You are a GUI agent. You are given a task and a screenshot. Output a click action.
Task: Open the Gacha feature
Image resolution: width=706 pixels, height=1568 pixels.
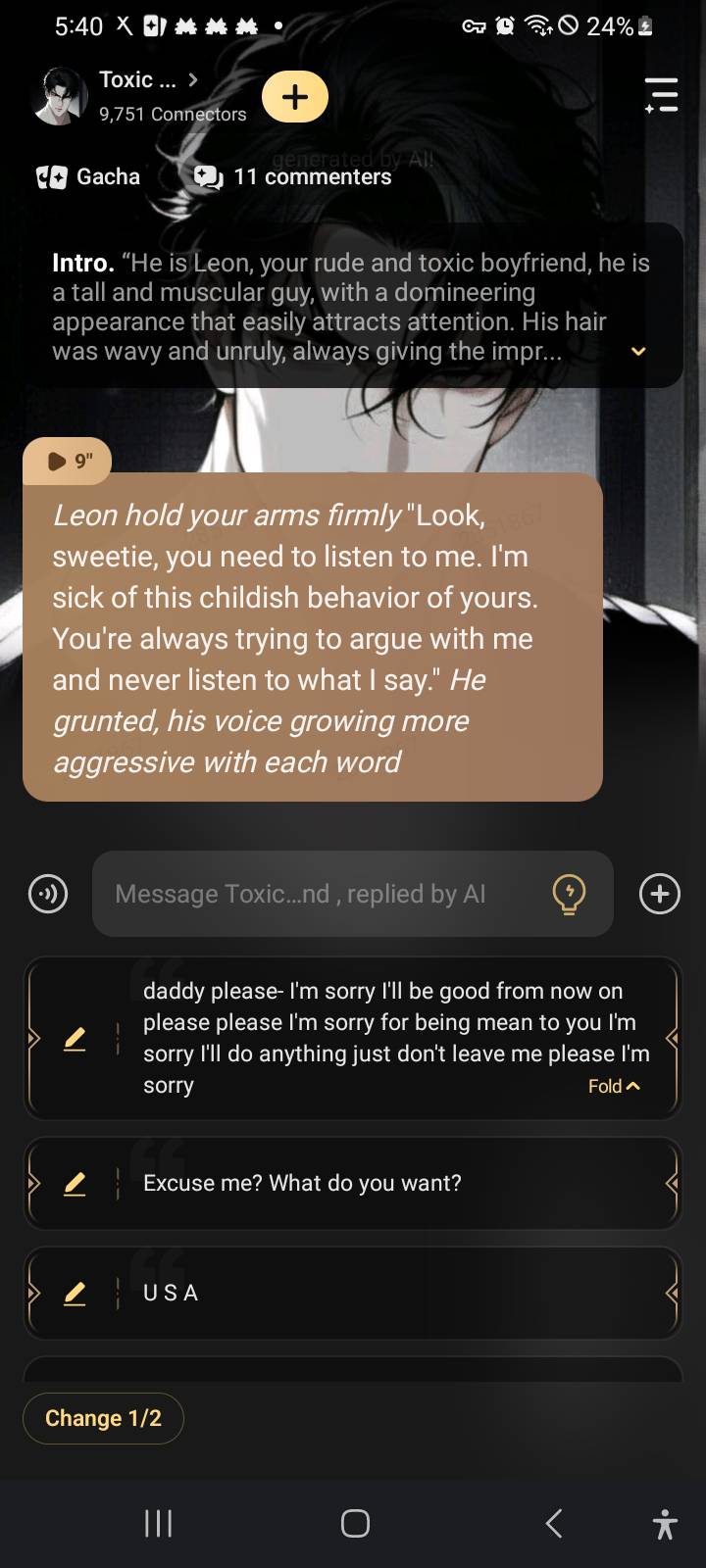(89, 177)
